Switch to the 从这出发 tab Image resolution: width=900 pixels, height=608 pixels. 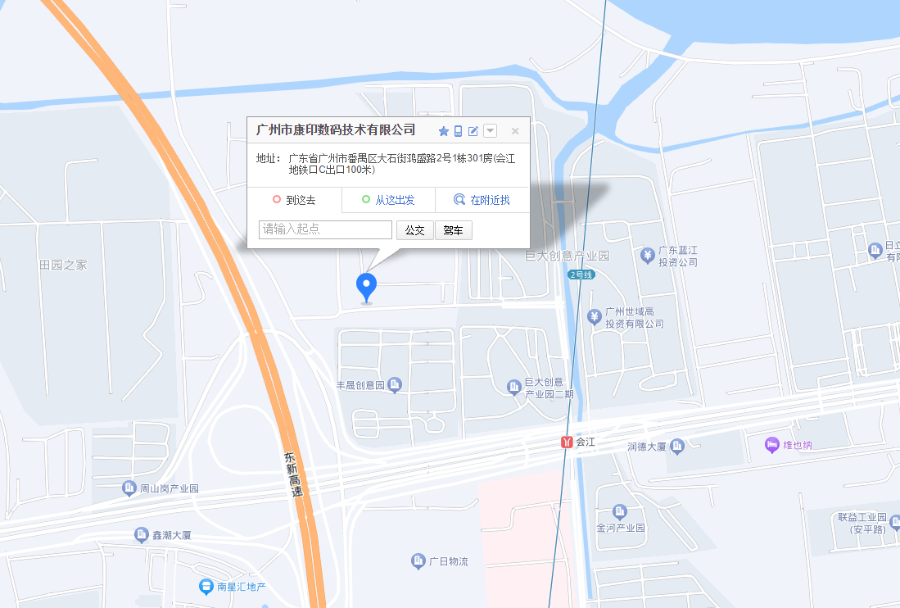388,200
